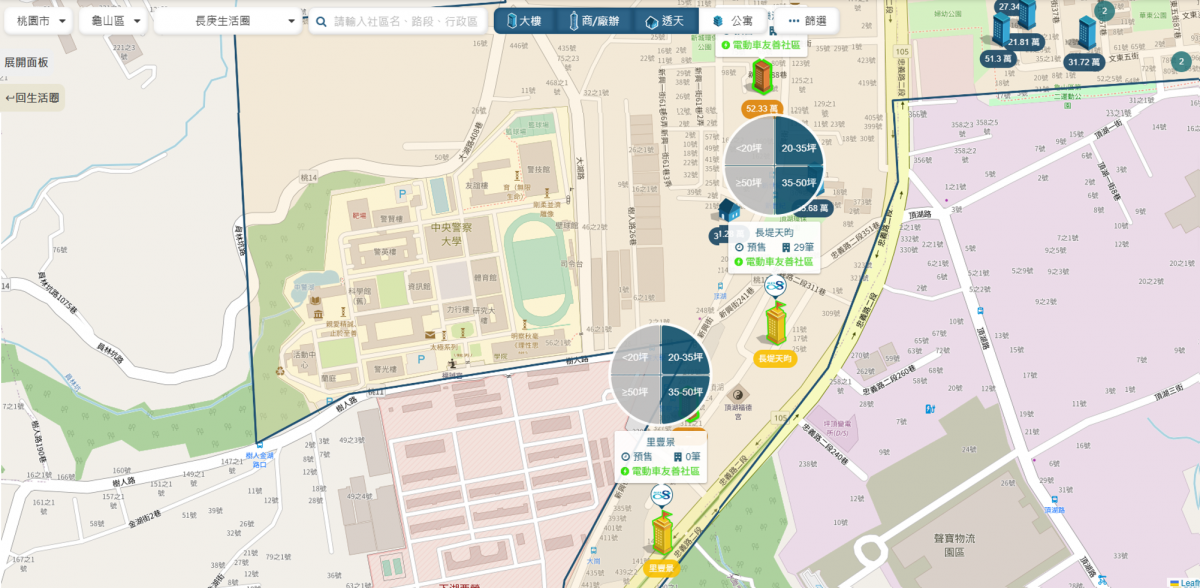Image resolution: width=1200 pixels, height=588 pixels.
Task: Open the 里豐景 building marker
Action: tap(661, 533)
